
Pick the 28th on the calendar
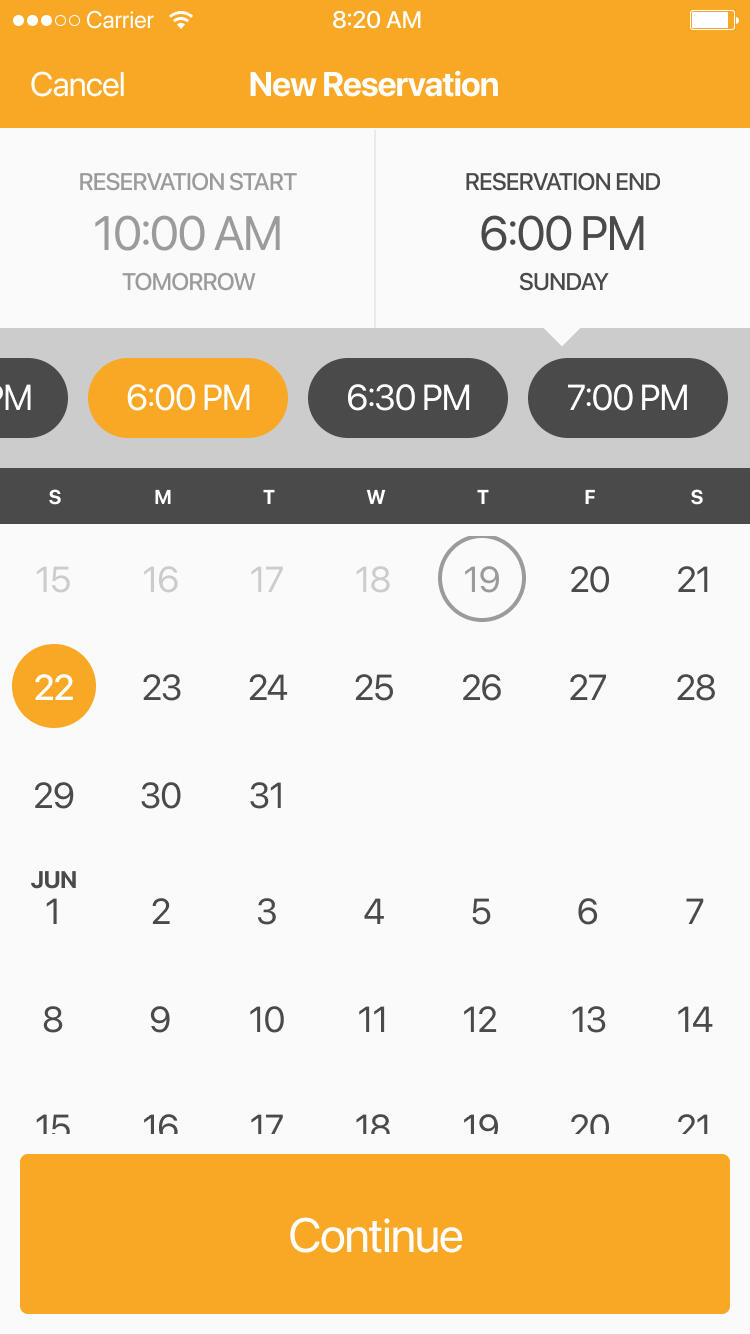(x=695, y=687)
